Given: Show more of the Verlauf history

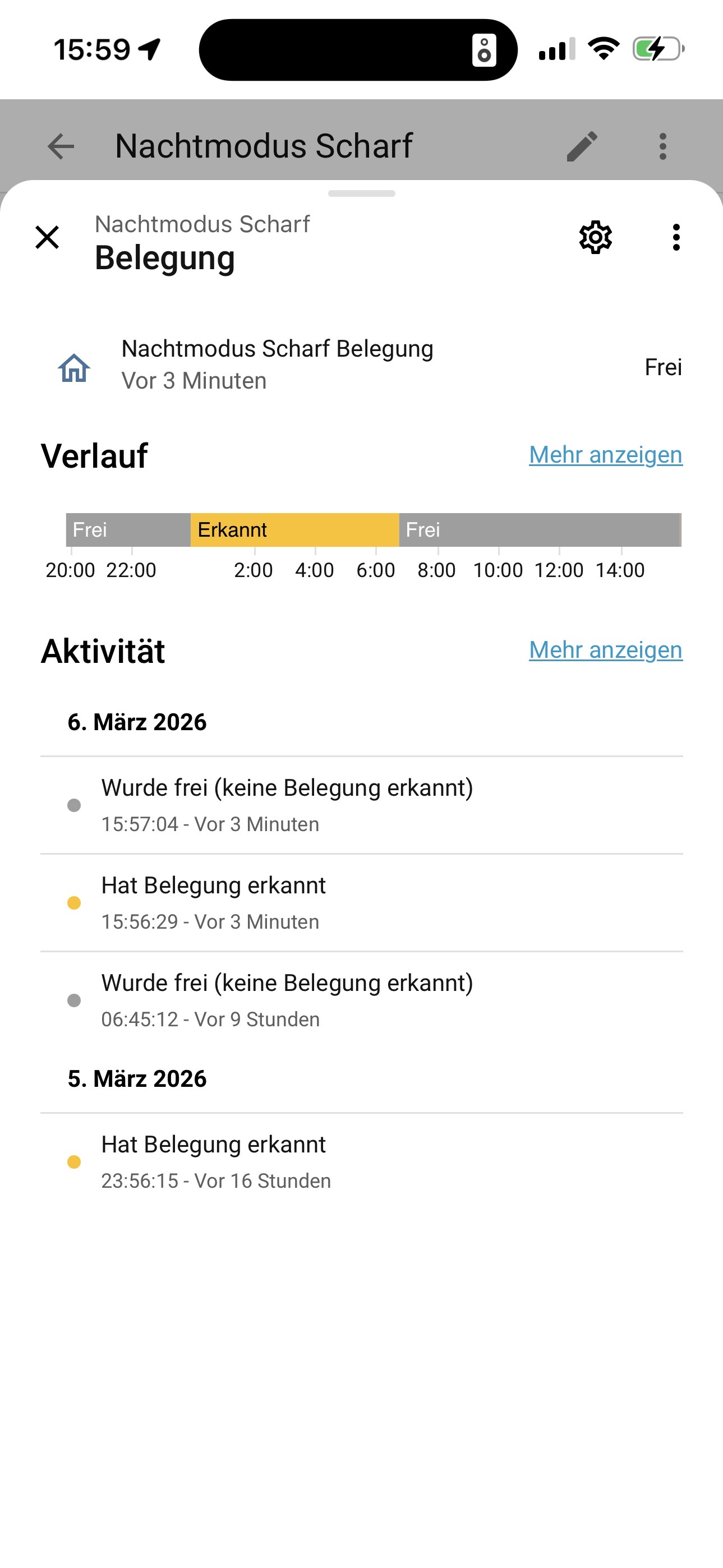Looking at the screenshot, I should (x=605, y=455).
